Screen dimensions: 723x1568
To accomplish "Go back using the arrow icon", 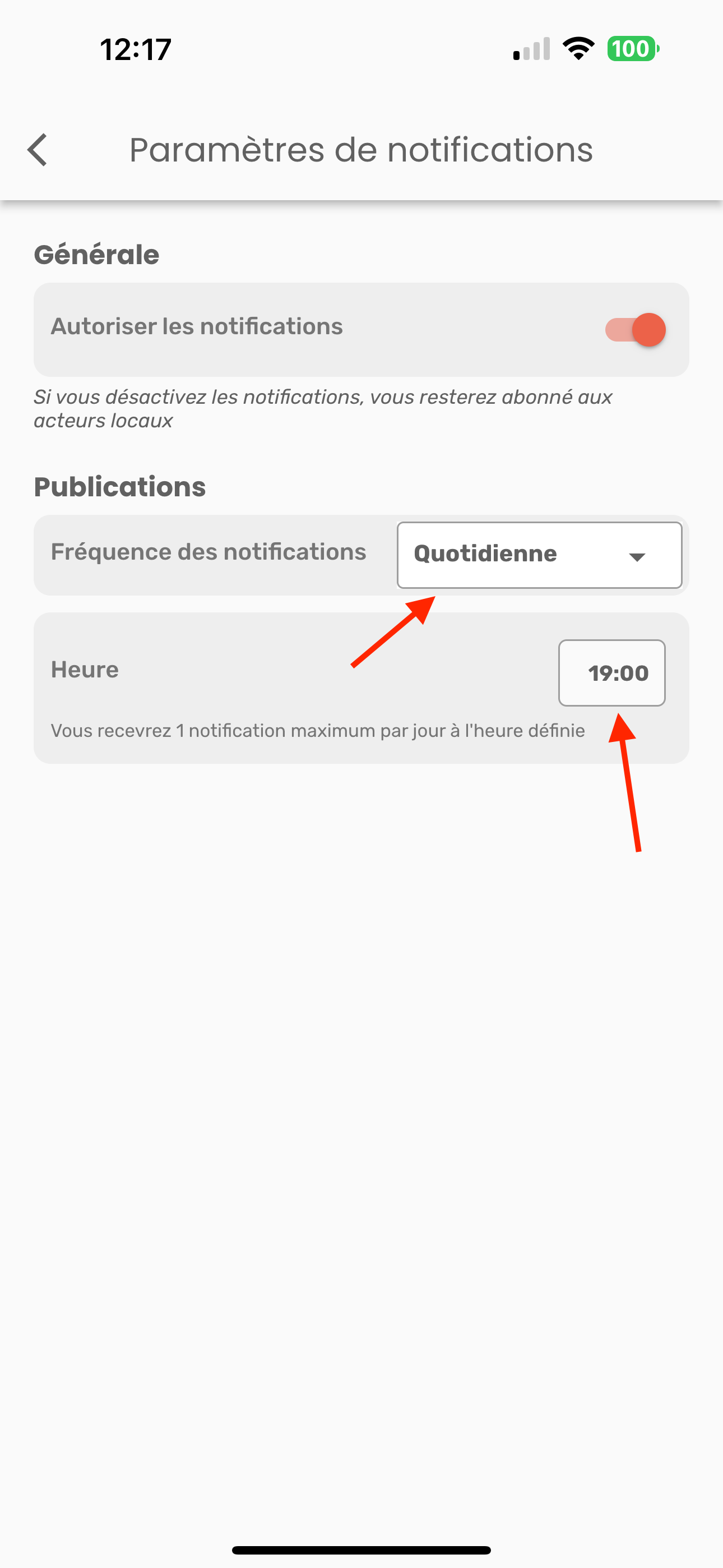I will 38,150.
